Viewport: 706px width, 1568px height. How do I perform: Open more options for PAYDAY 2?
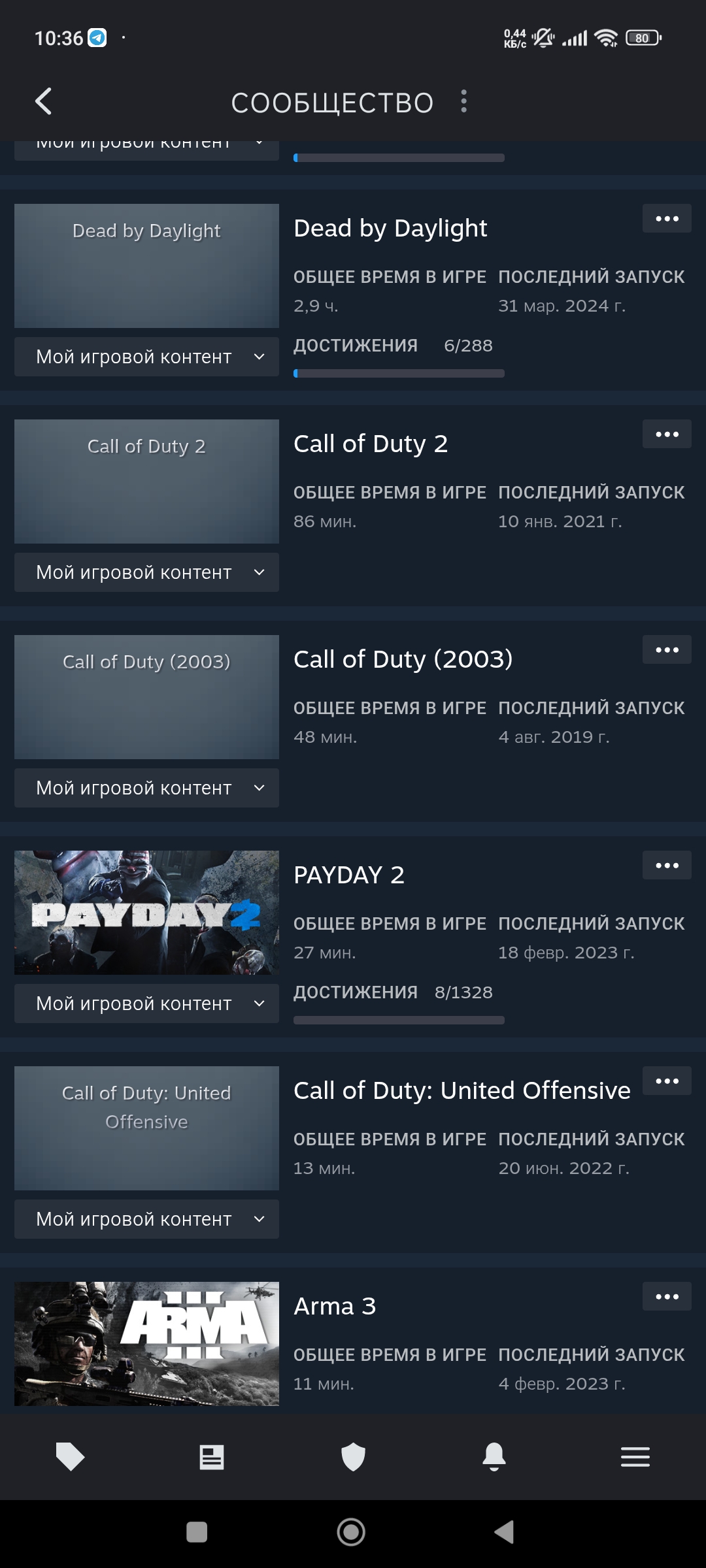666,866
